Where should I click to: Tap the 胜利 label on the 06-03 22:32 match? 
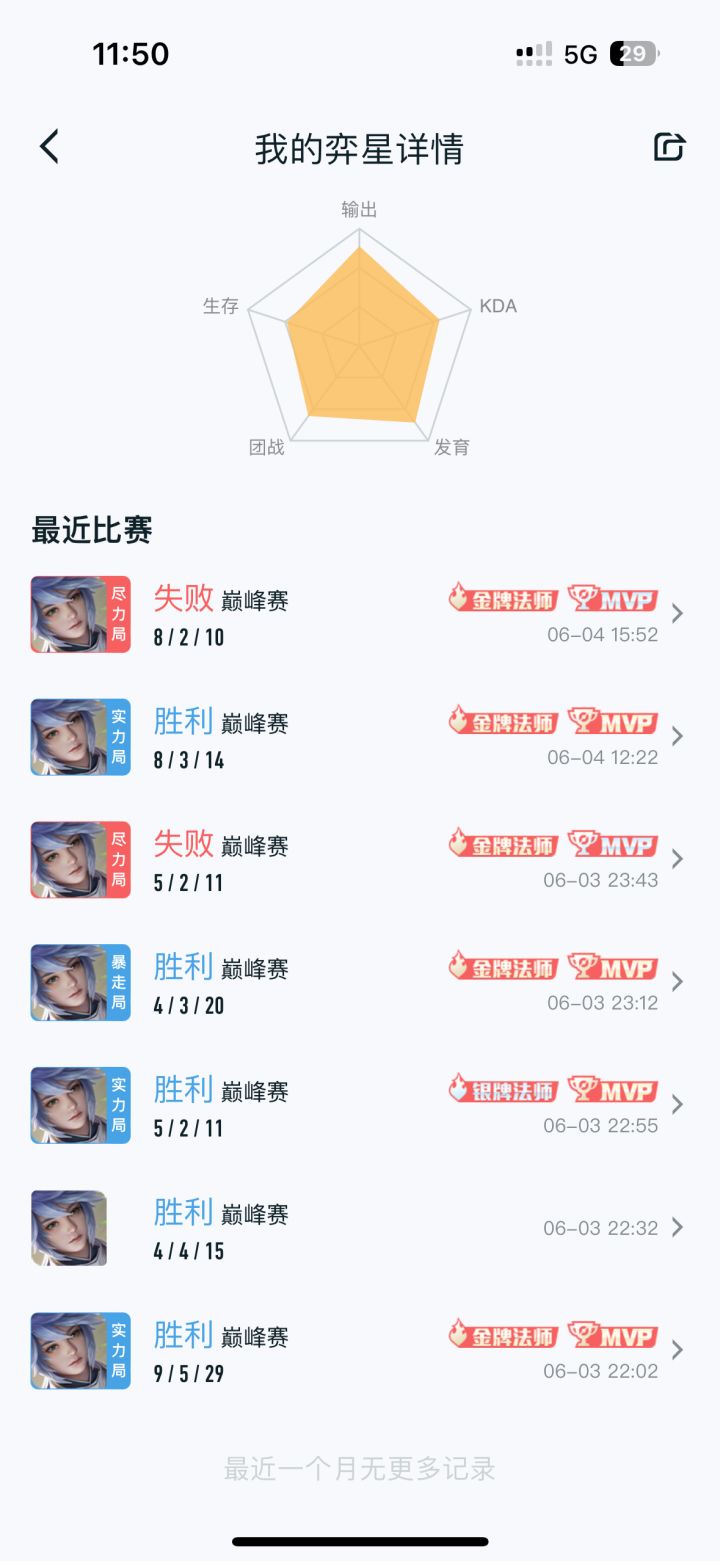184,1212
